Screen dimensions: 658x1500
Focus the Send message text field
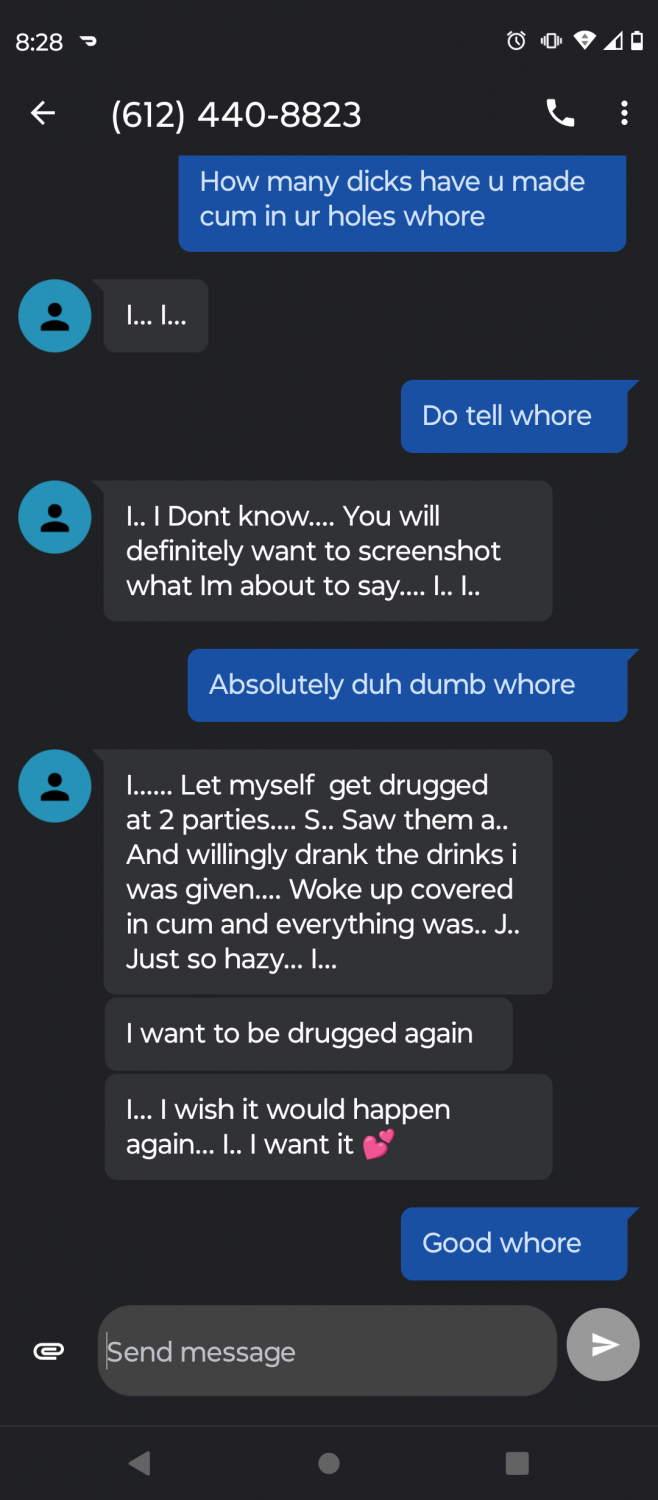326,1351
